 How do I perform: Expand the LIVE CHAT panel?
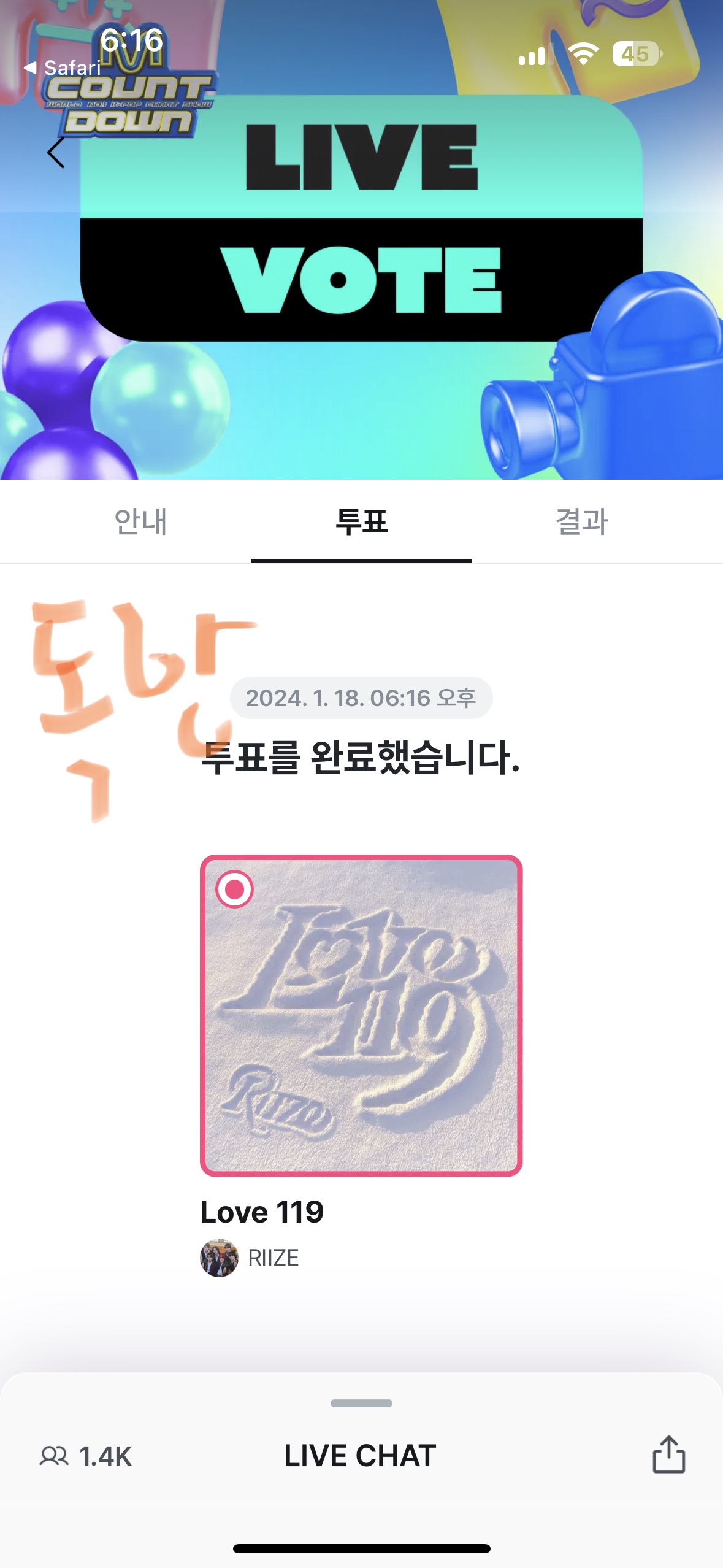click(x=361, y=1455)
